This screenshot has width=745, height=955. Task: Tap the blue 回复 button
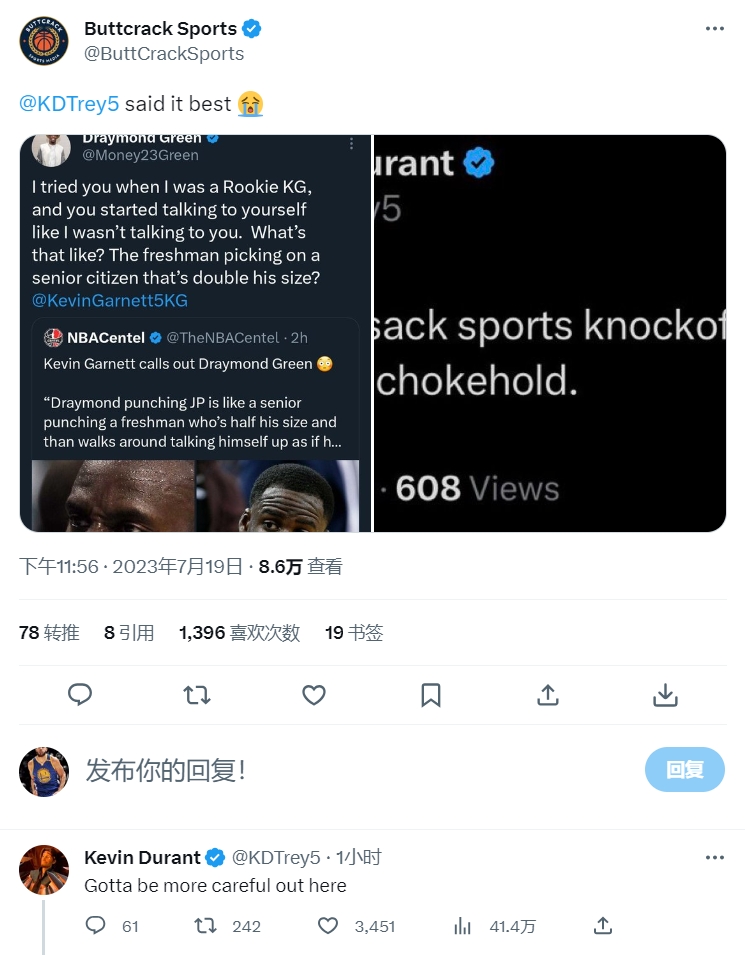pyautogui.click(x=685, y=770)
